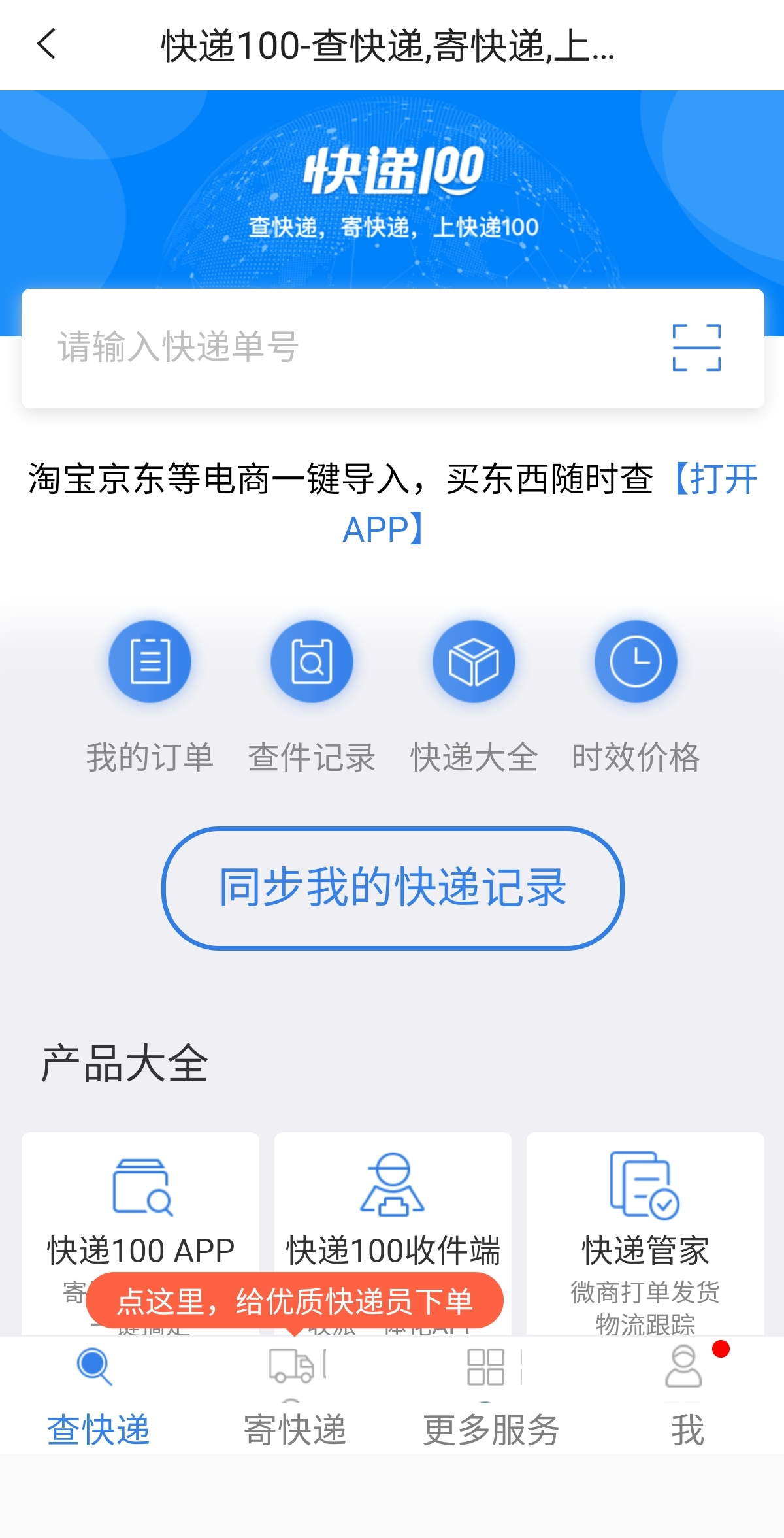The width and height of the screenshot is (784, 1538).
Task: Open the barcode scanner icon
Action: 696,348
